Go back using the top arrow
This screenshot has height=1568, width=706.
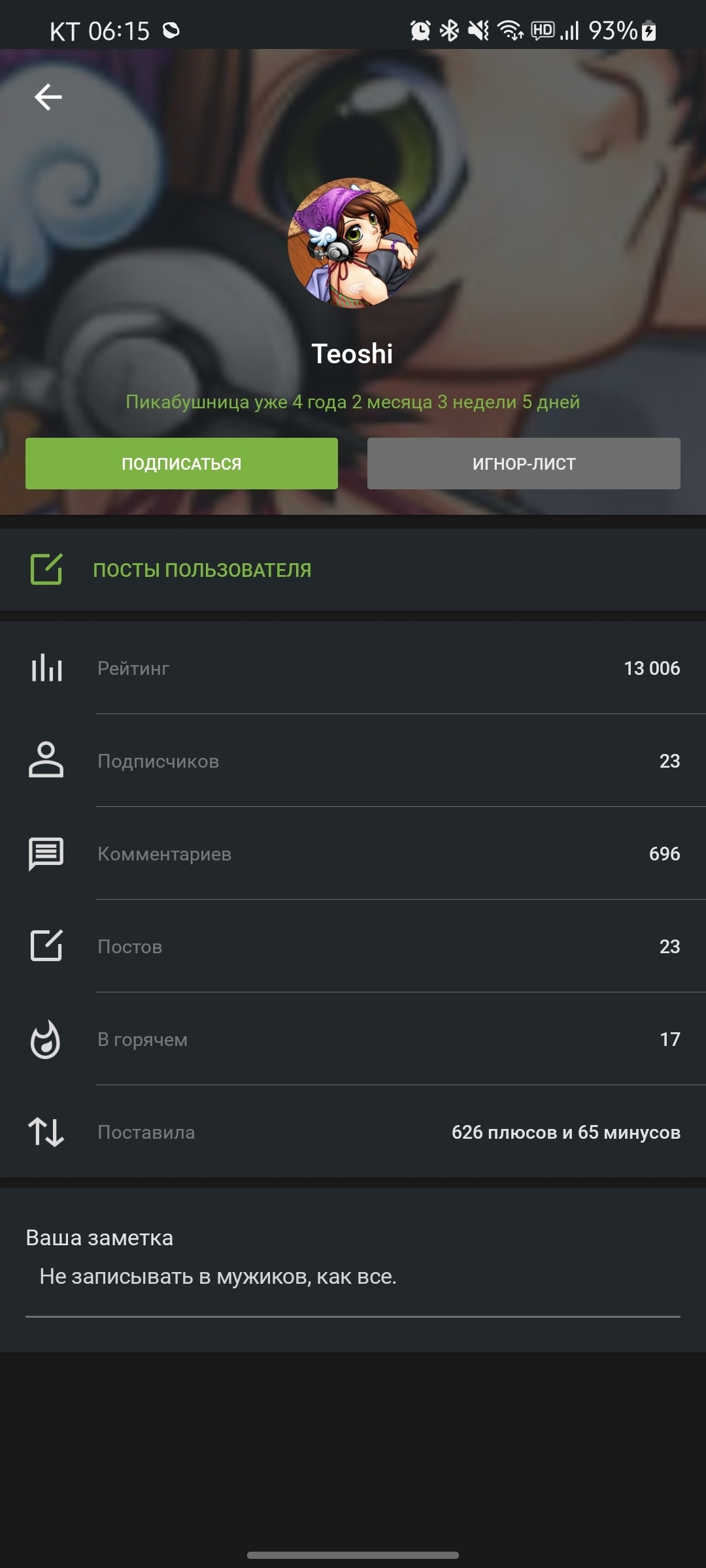(48, 97)
